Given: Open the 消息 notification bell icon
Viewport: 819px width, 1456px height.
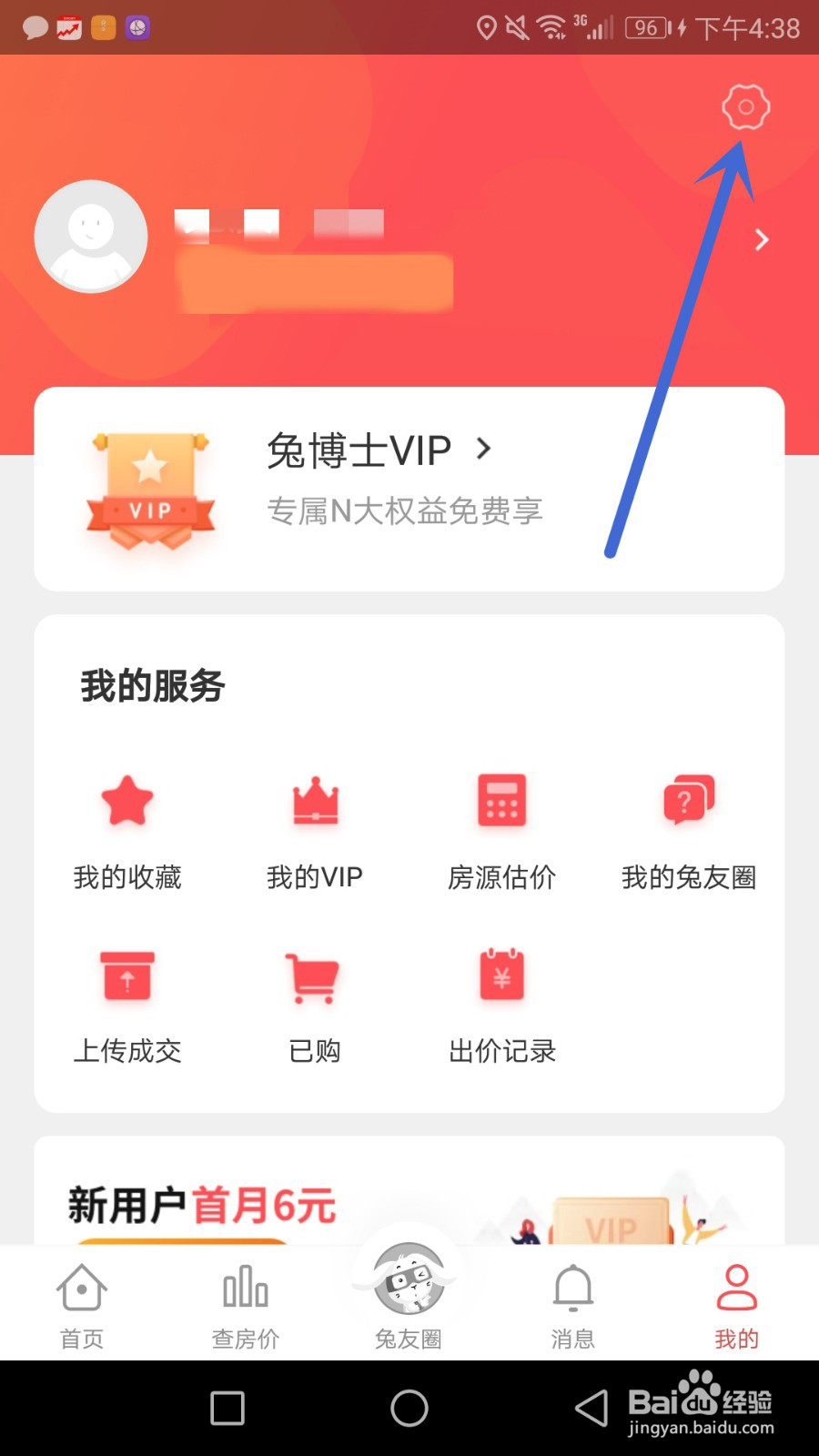Looking at the screenshot, I should coord(572,1288).
